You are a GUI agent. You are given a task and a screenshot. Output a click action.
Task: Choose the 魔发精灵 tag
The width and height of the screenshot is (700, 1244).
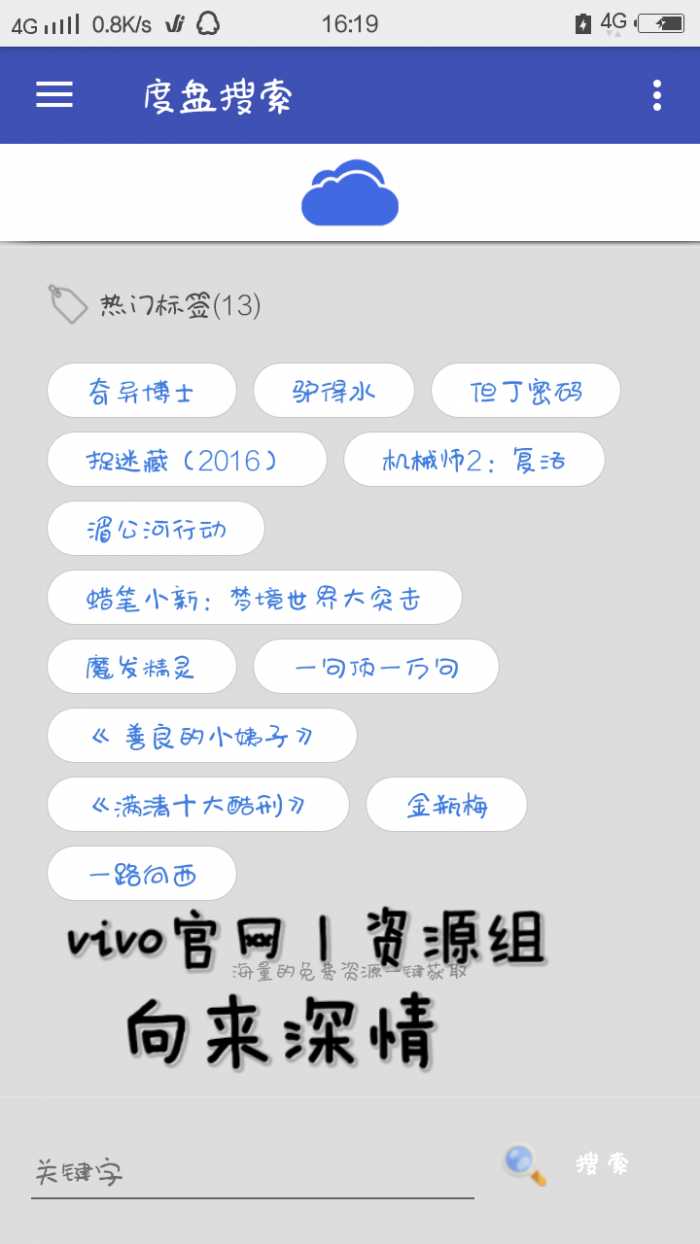[142, 666]
